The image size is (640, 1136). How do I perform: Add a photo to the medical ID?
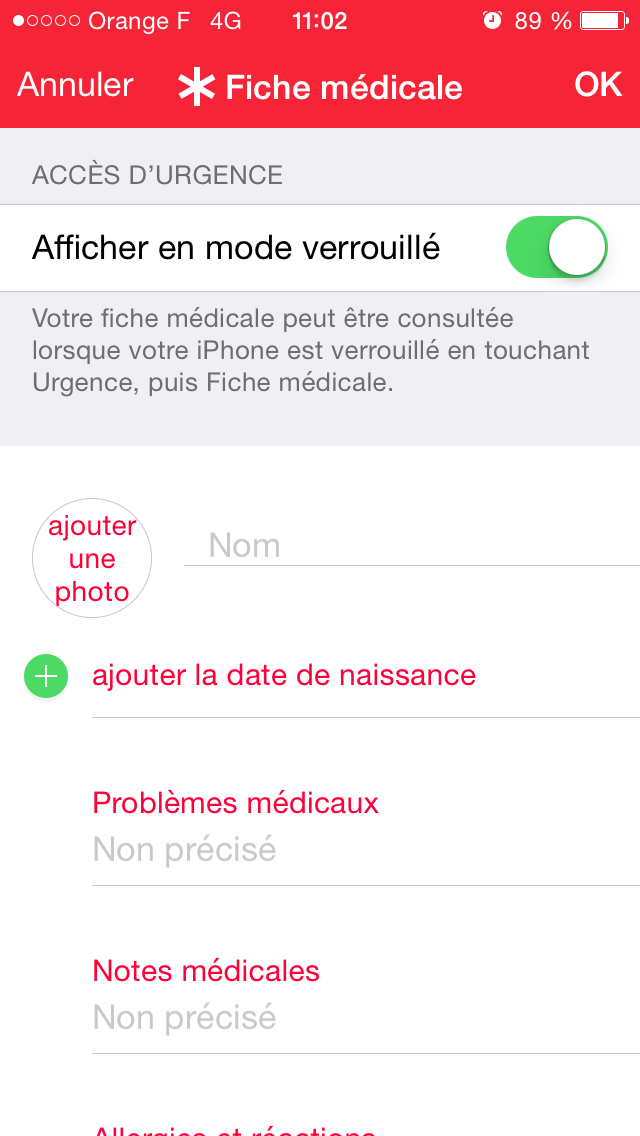click(92, 558)
